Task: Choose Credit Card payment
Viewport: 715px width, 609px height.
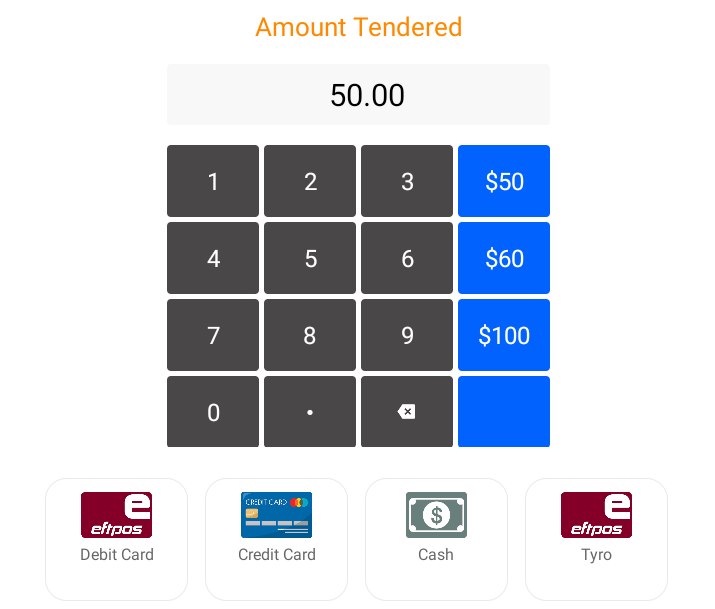Action: [276, 538]
